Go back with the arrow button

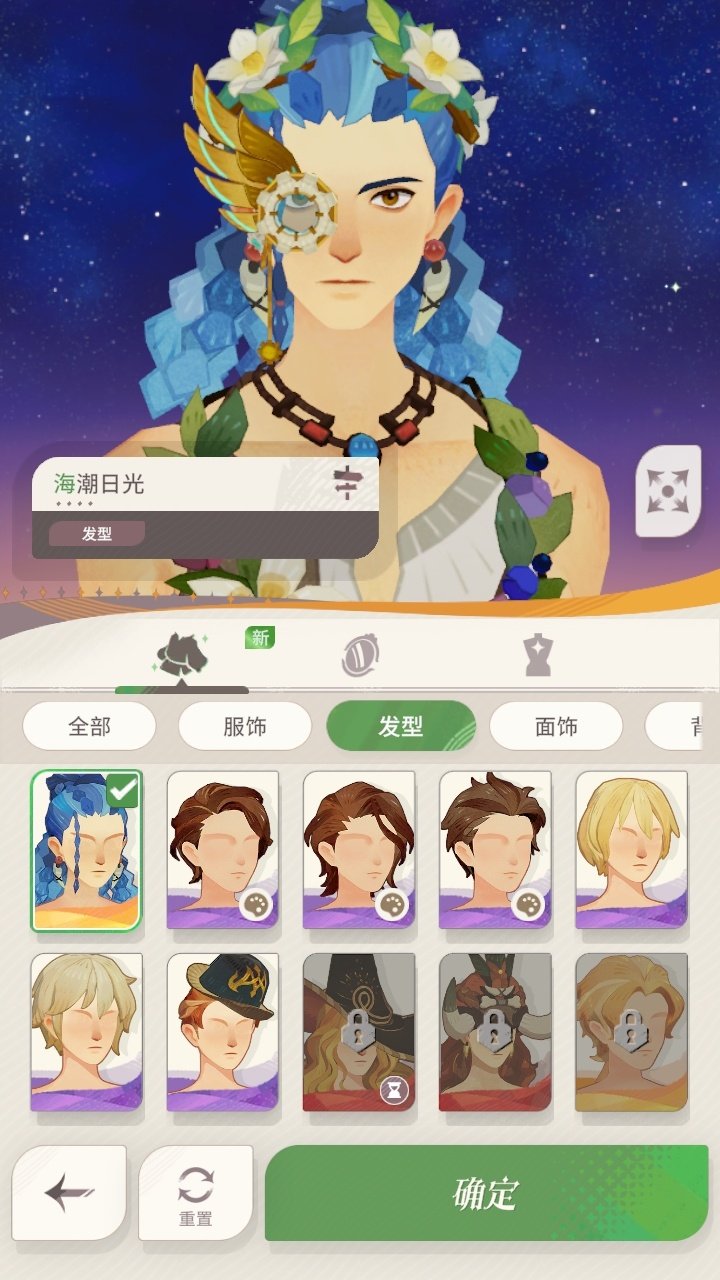point(69,1192)
